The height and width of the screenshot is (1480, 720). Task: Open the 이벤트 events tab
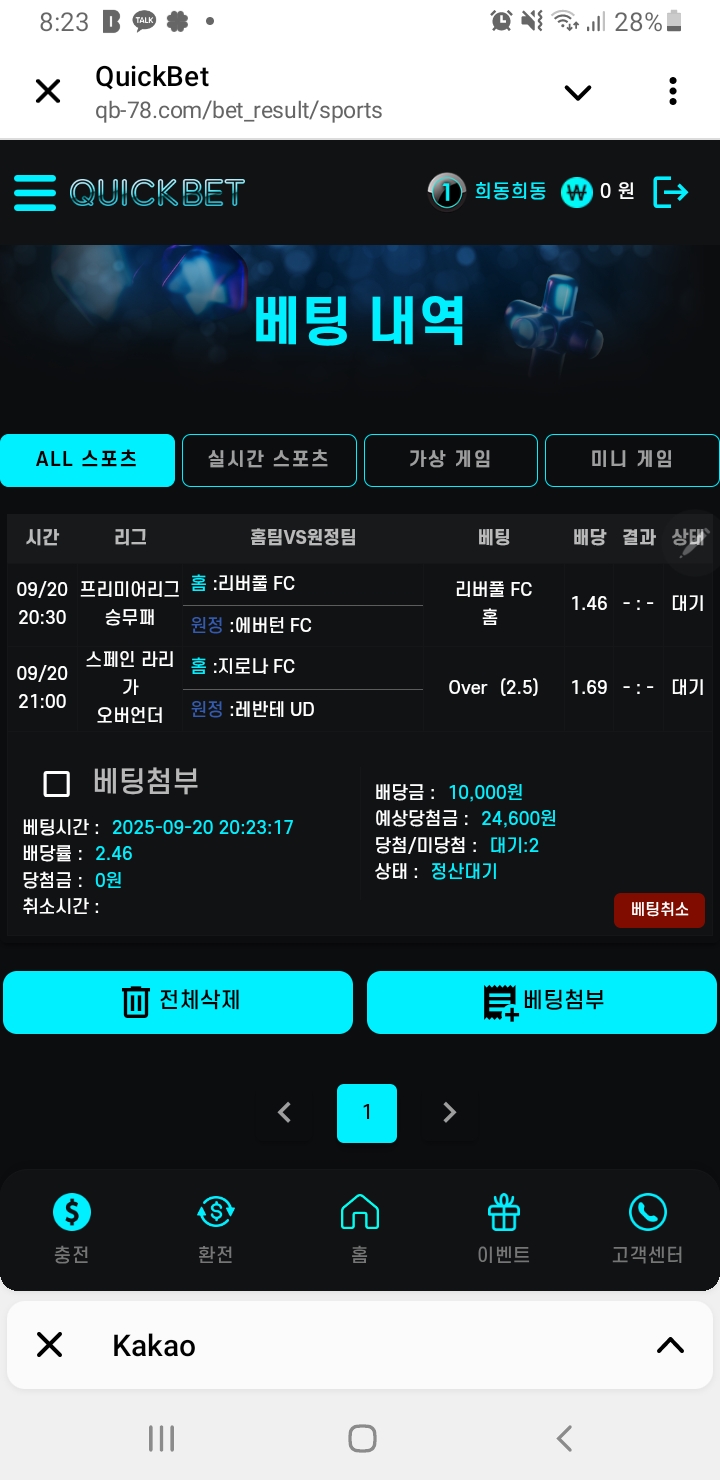click(x=504, y=1228)
